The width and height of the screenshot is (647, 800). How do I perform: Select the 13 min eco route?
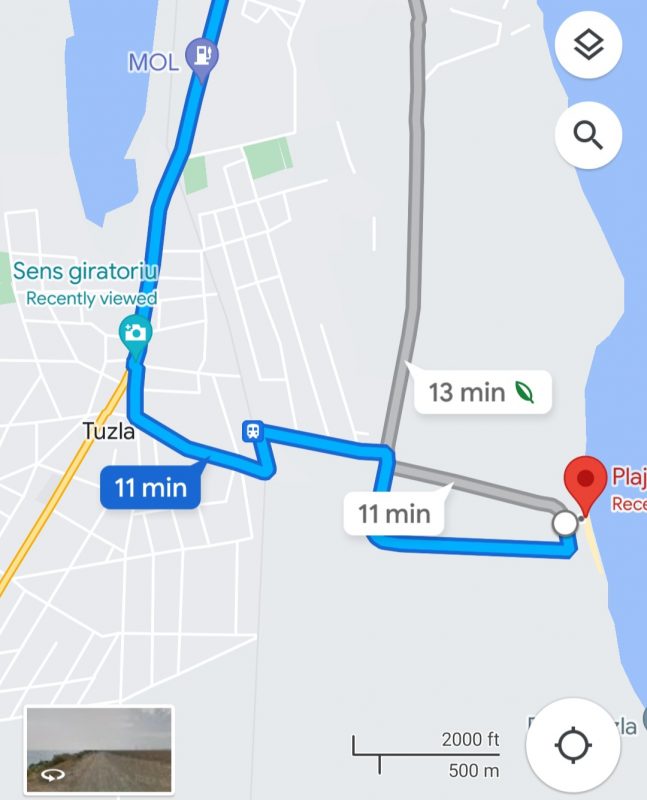click(x=481, y=393)
